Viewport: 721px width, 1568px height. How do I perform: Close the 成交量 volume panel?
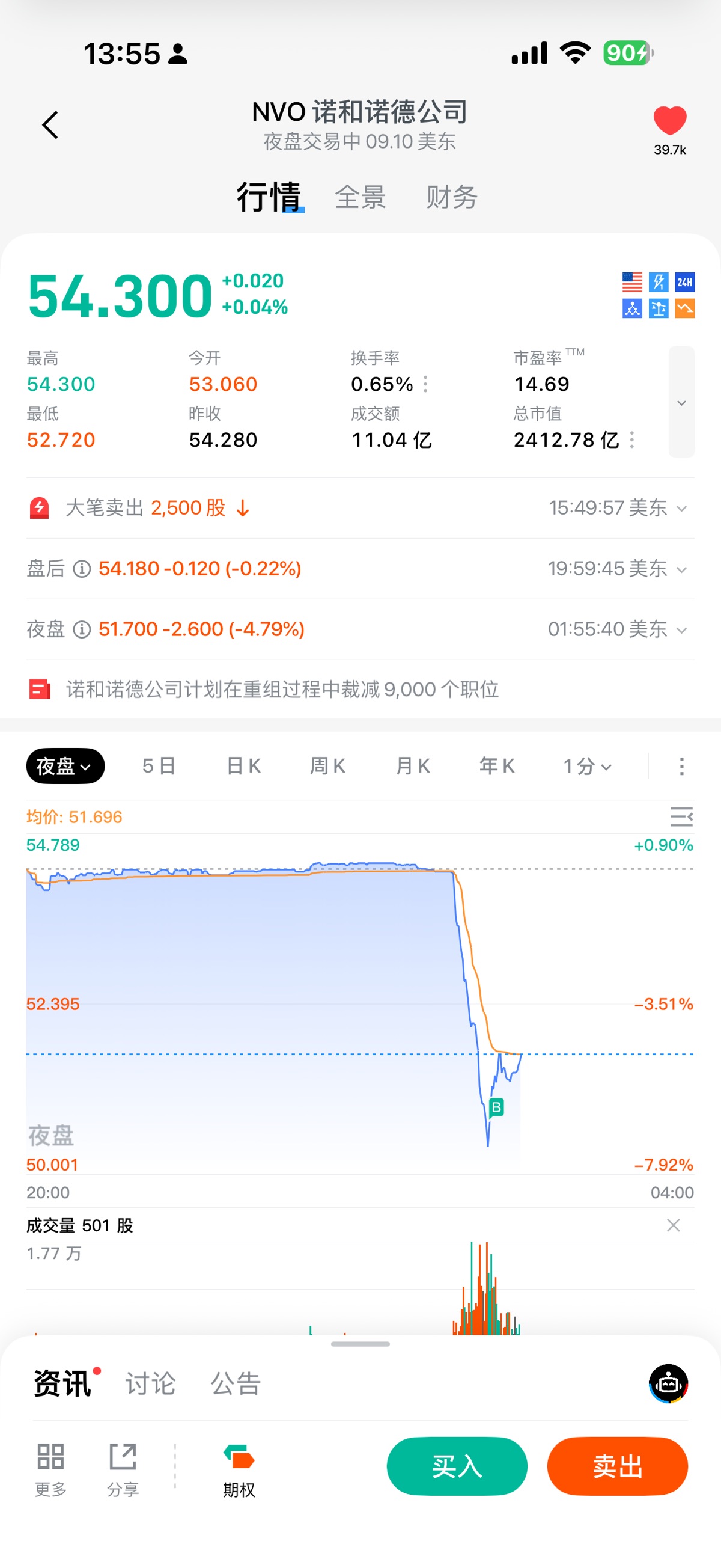point(673,1225)
